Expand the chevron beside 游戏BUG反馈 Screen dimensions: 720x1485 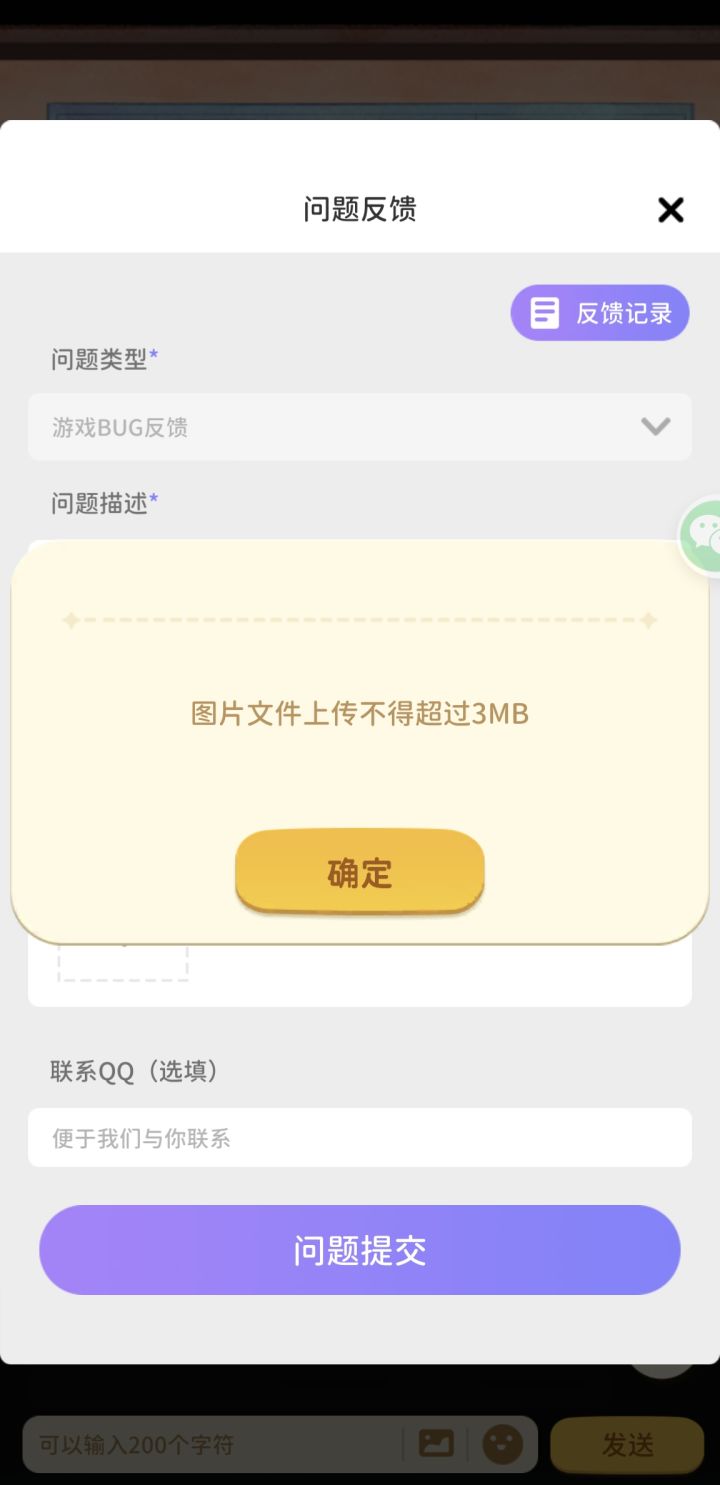point(655,426)
